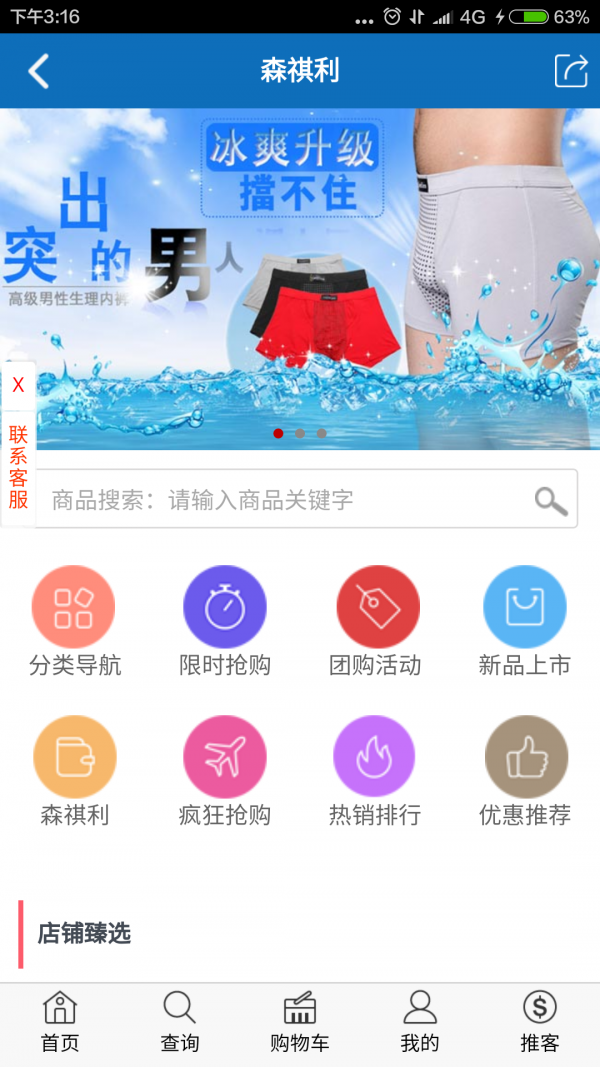Switch to the 首页 home tab

click(60, 1023)
